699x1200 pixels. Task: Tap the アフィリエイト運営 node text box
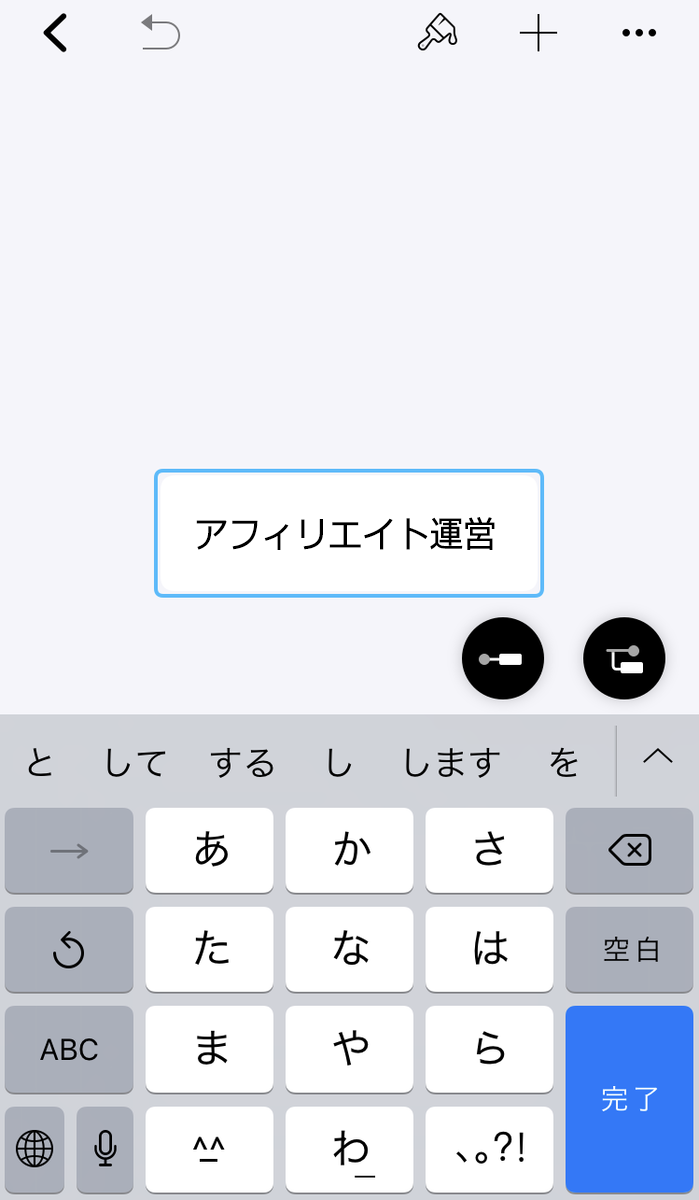coord(349,533)
